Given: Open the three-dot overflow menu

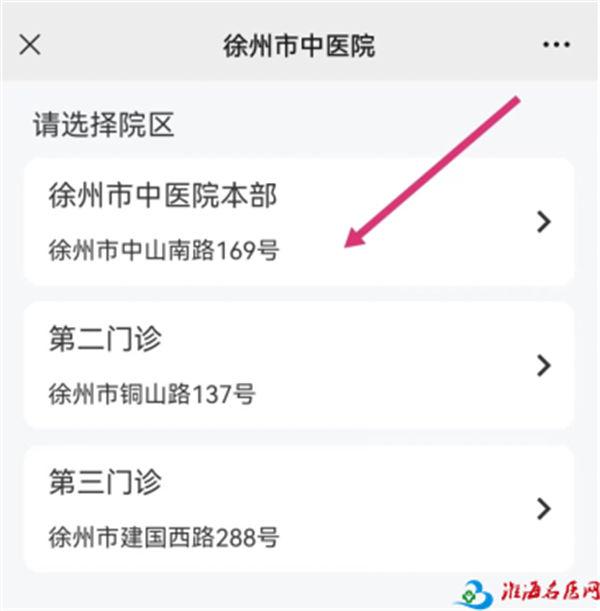Looking at the screenshot, I should tap(556, 45).
